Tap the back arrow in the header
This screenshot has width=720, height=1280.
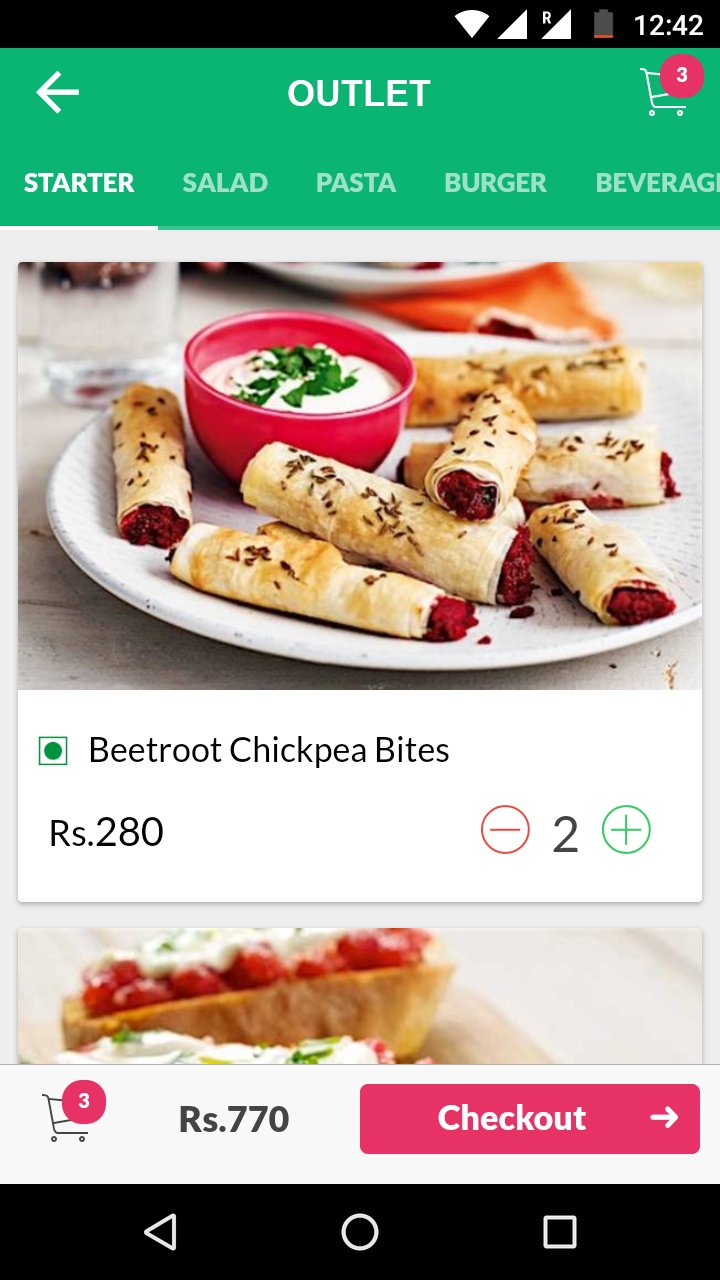(57, 92)
